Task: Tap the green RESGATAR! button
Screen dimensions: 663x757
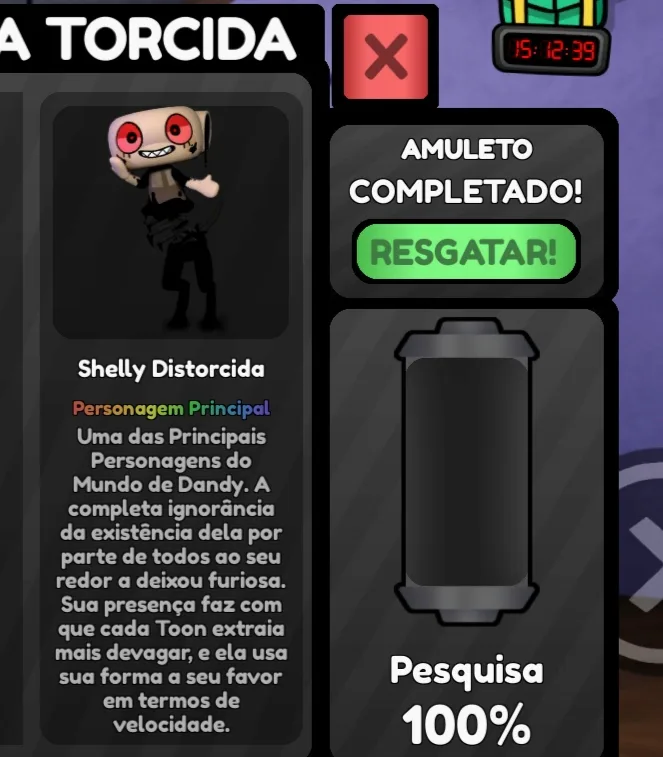Action: (x=465, y=251)
